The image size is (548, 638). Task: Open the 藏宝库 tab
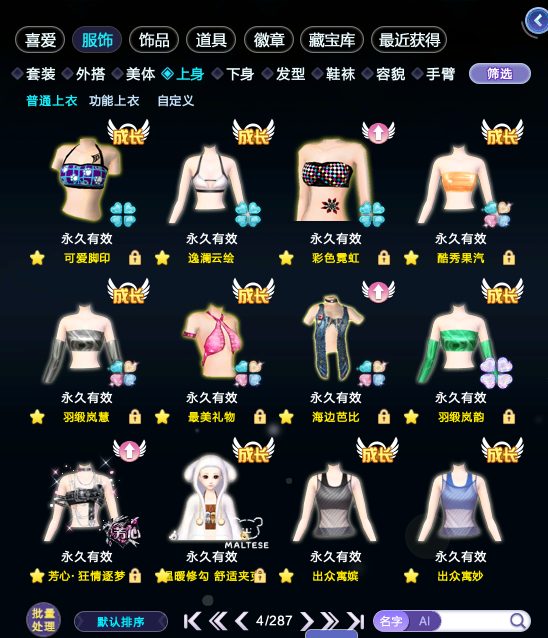pyautogui.click(x=332, y=40)
